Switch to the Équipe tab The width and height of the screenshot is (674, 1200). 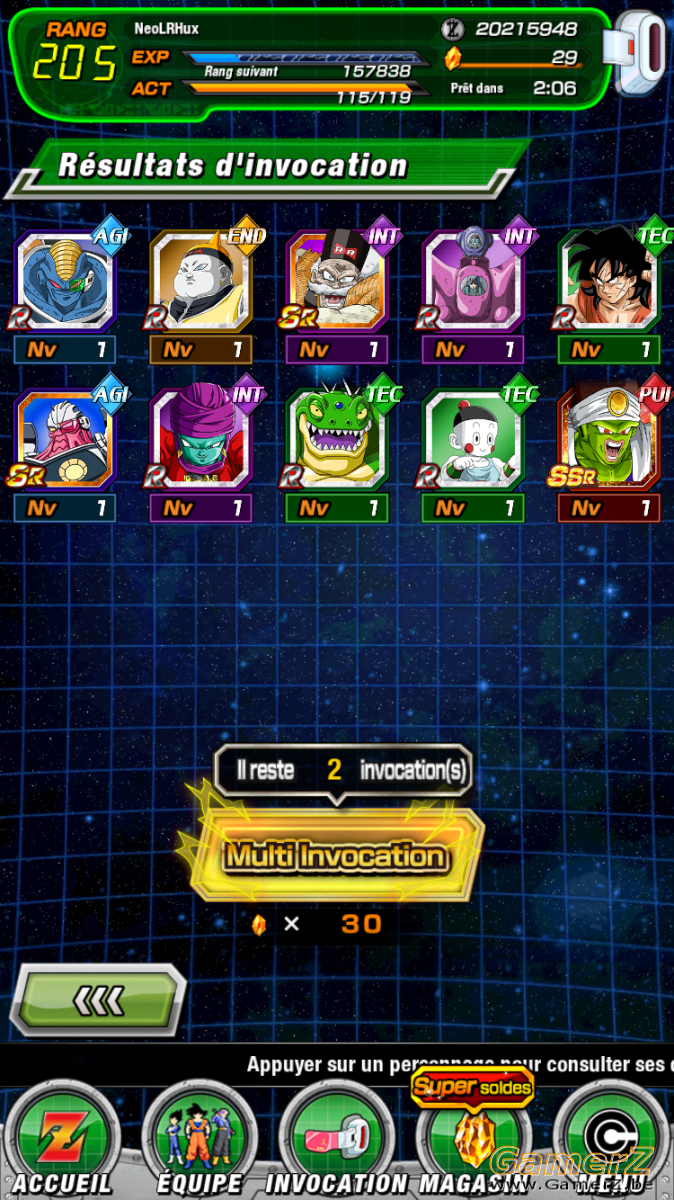199,1140
